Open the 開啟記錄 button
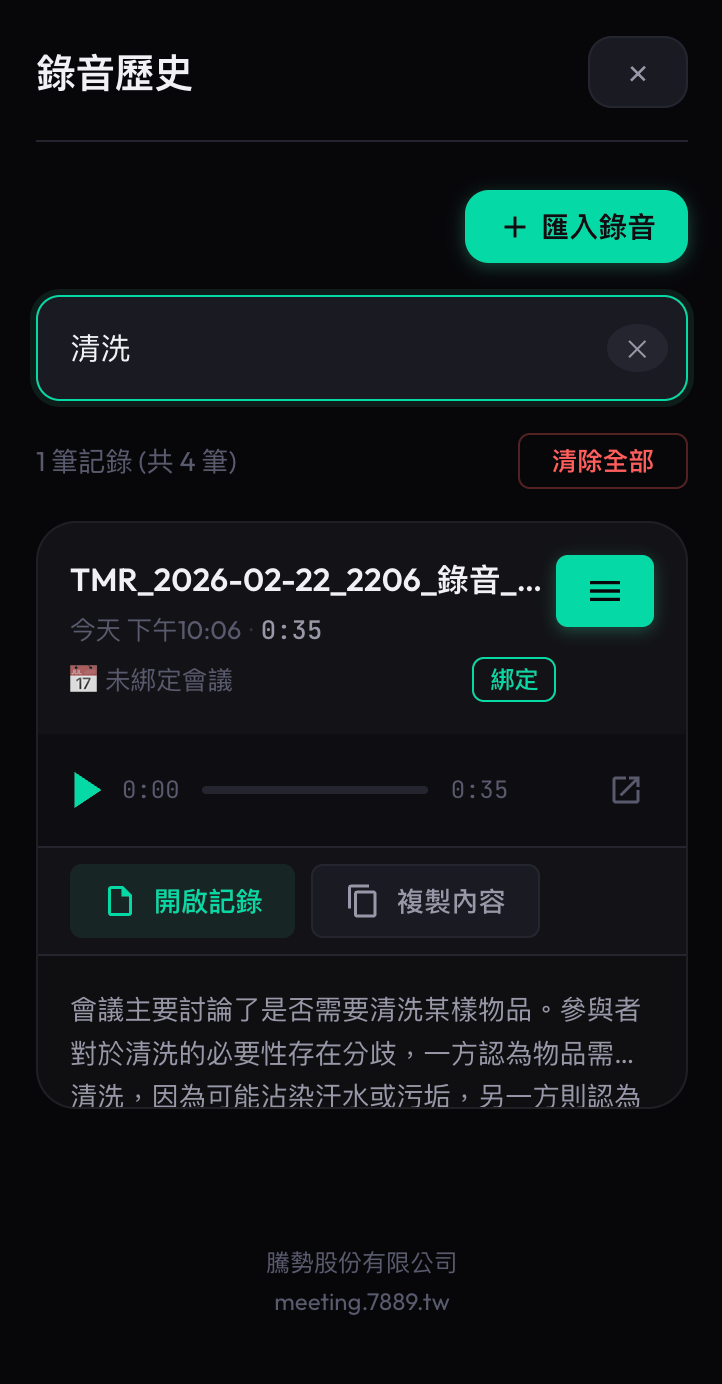The width and height of the screenshot is (722, 1384). pyautogui.click(x=182, y=901)
